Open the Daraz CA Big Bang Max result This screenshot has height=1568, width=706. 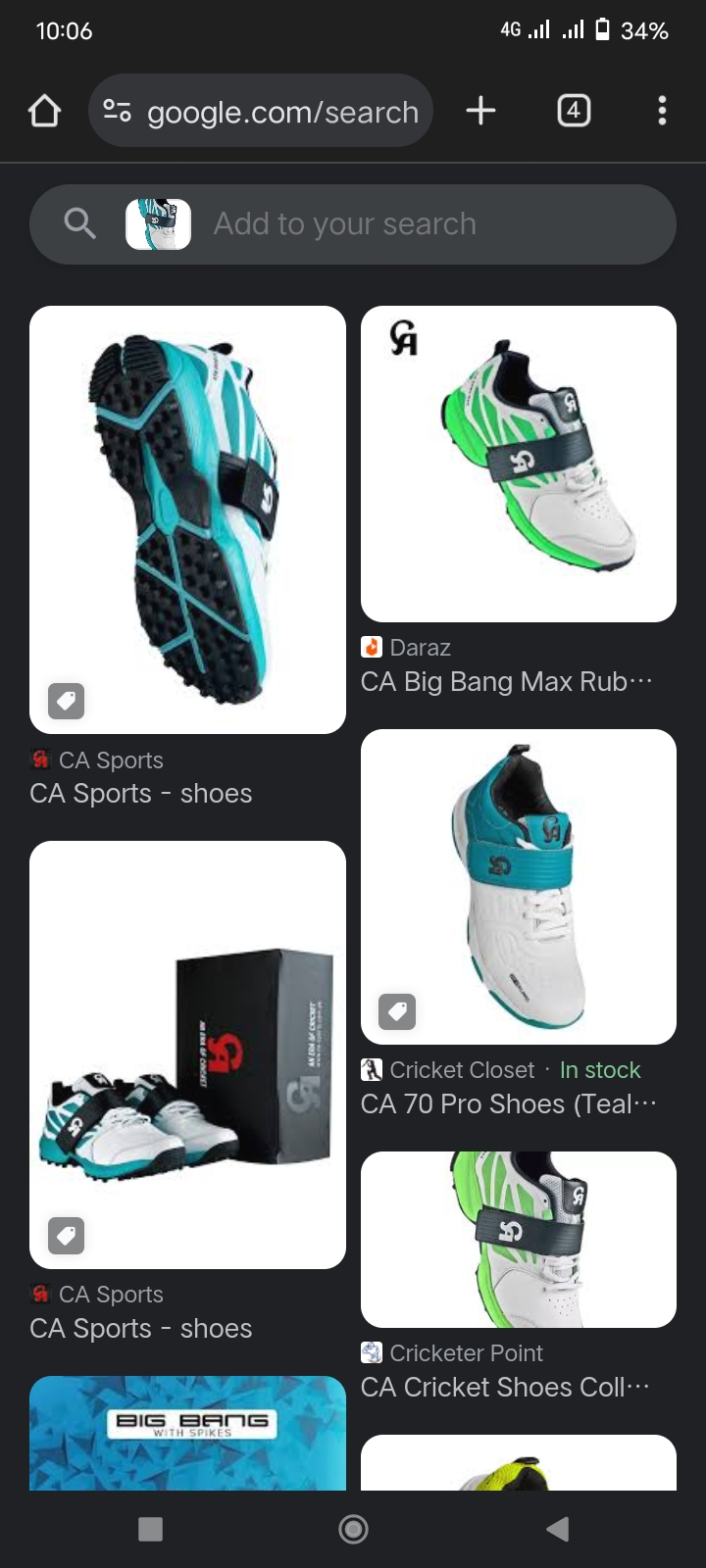coord(519,464)
